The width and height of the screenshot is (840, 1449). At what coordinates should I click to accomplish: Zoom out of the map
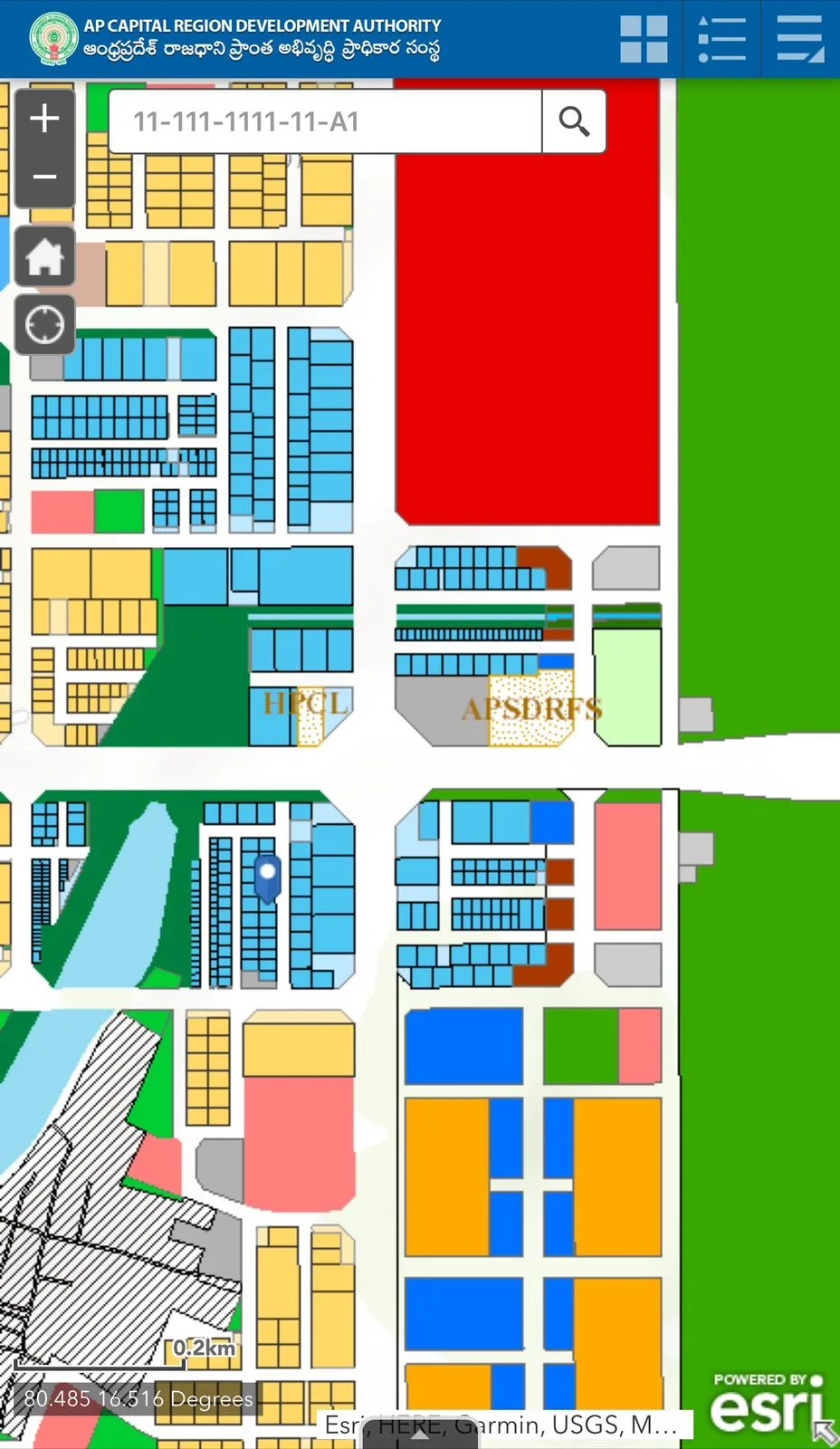click(44, 177)
